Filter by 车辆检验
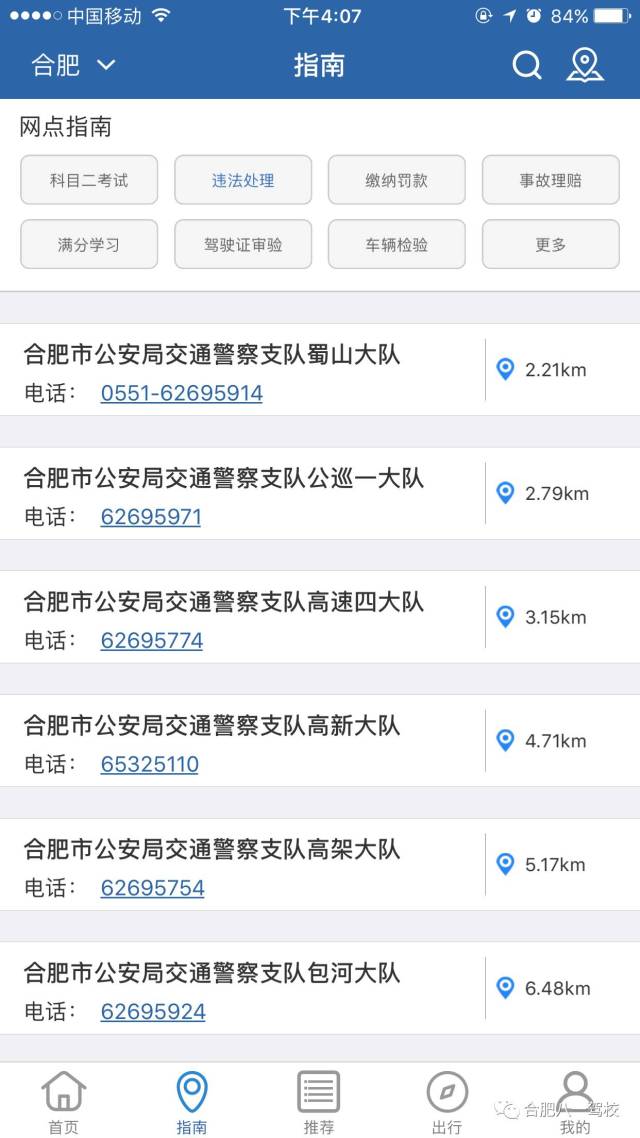Viewport: 640px width, 1138px height. 397,245
